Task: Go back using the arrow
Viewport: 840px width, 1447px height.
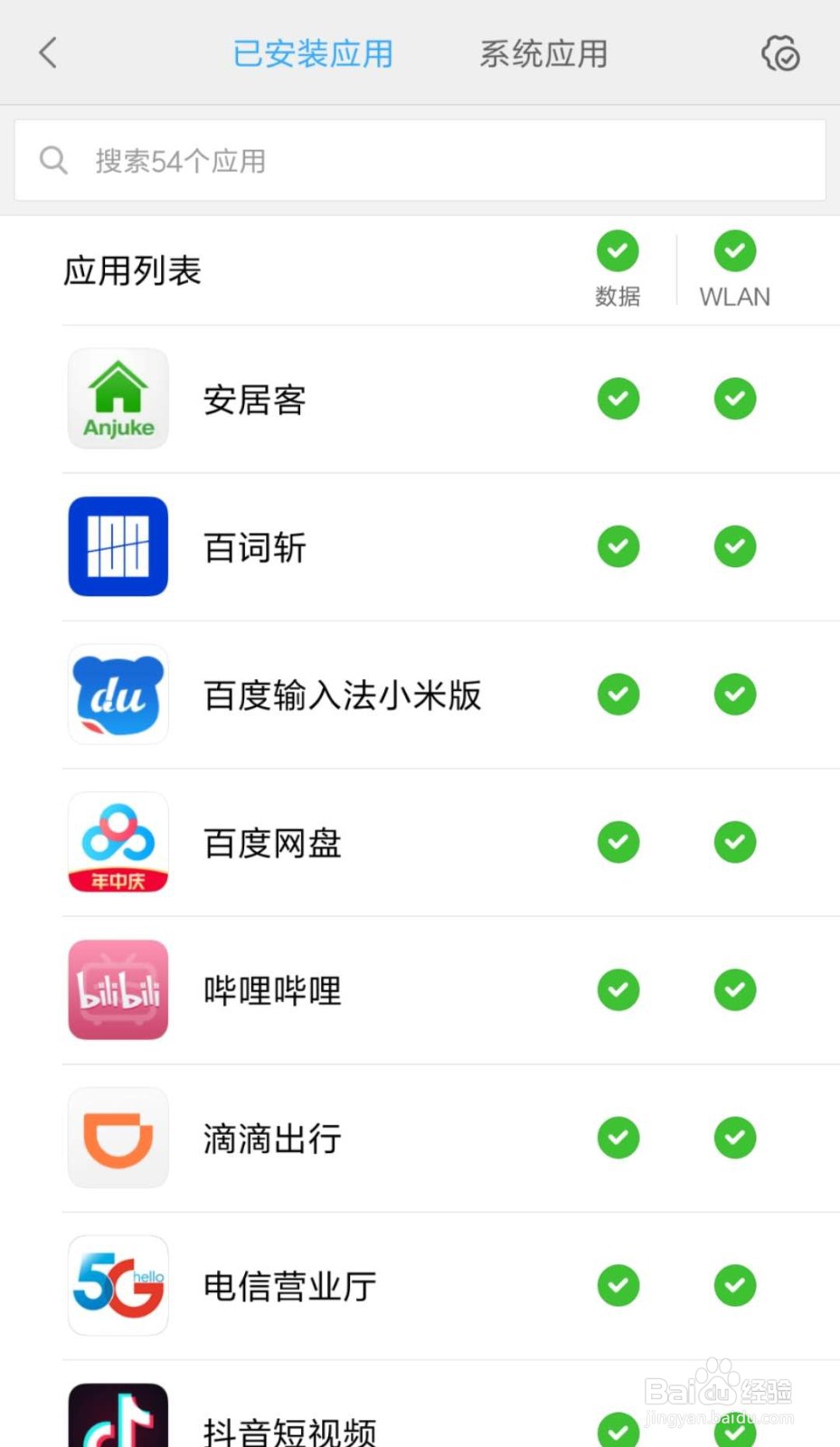Action: click(47, 52)
